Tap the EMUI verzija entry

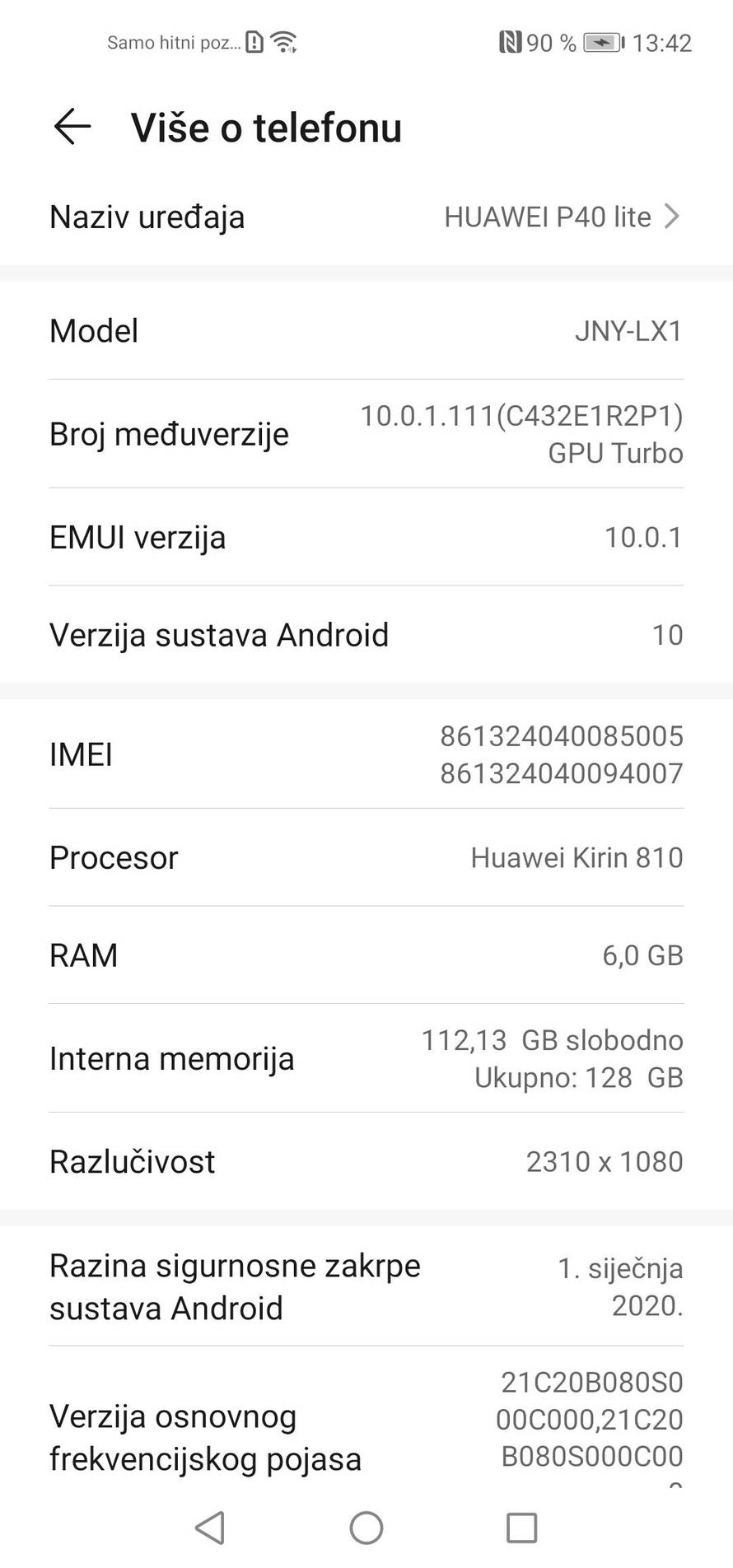click(366, 536)
